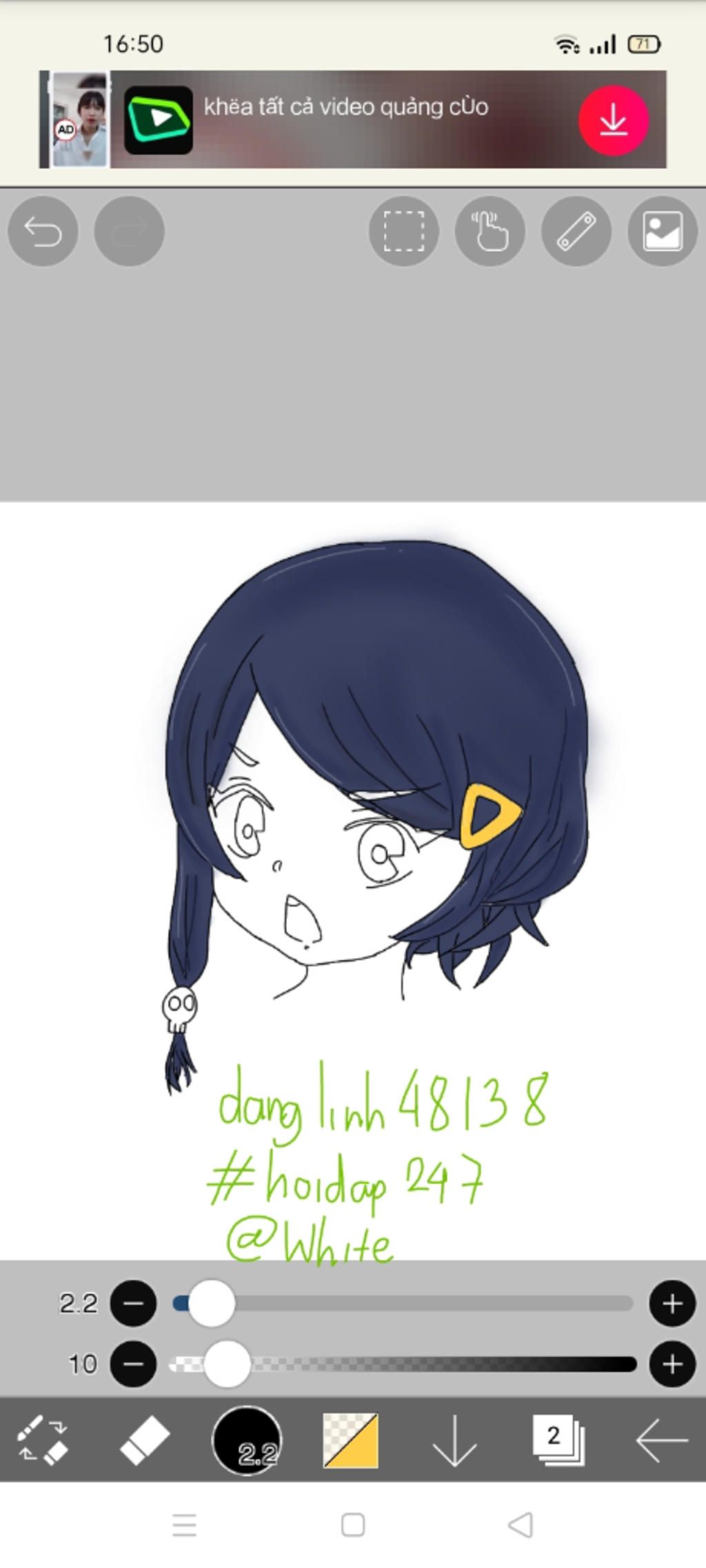Switch between brush and eraser
This screenshot has height=1568, width=706.
coord(43,1440)
